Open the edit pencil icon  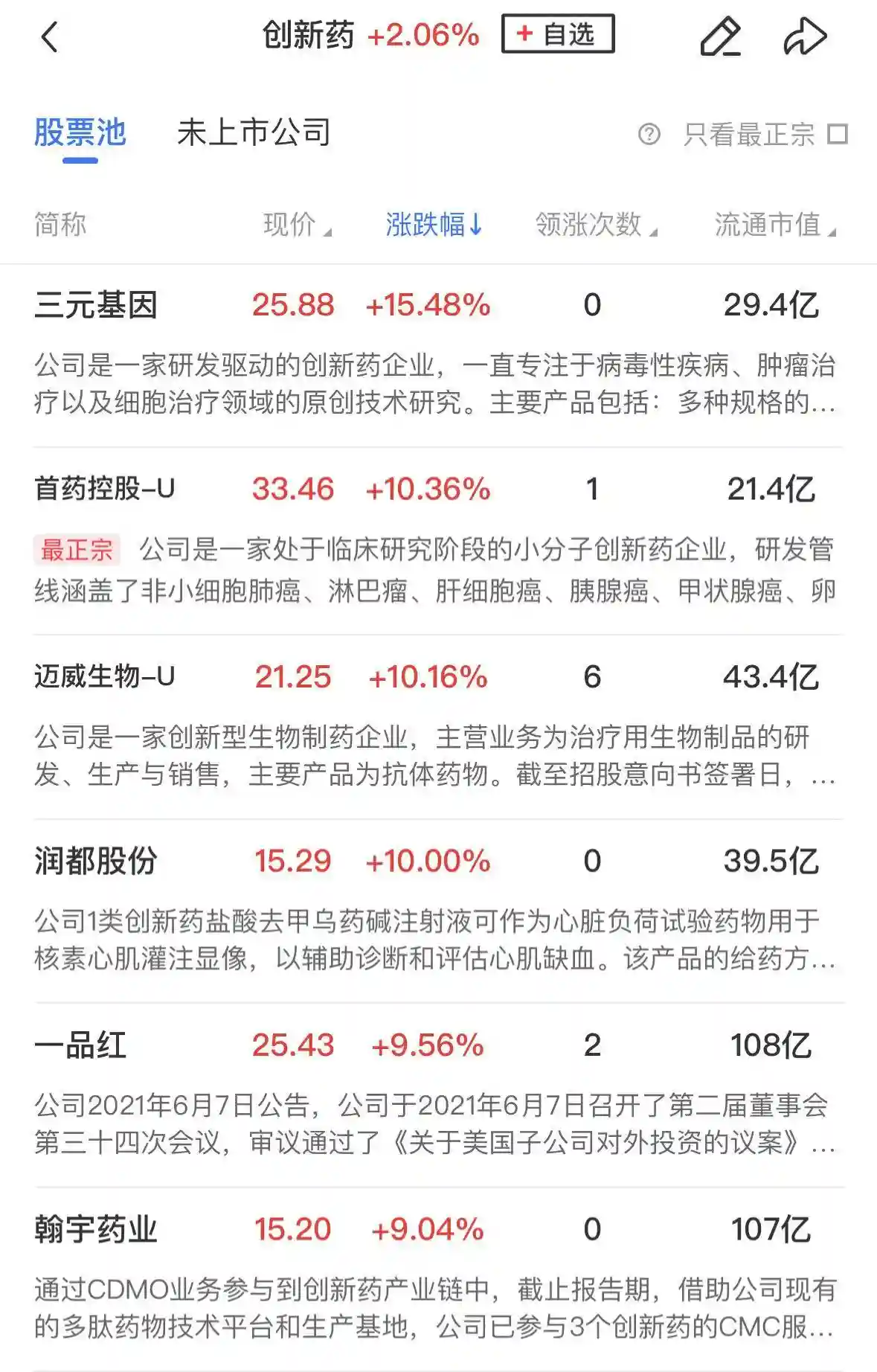pyautogui.click(x=722, y=36)
